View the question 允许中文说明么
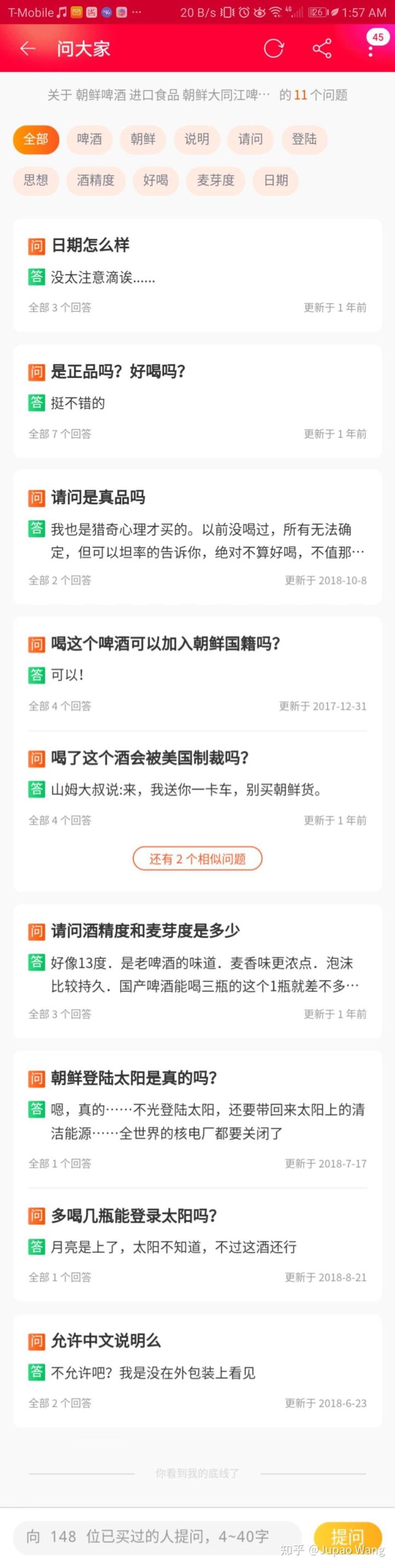This screenshot has height=1568, width=395. 106,1340
